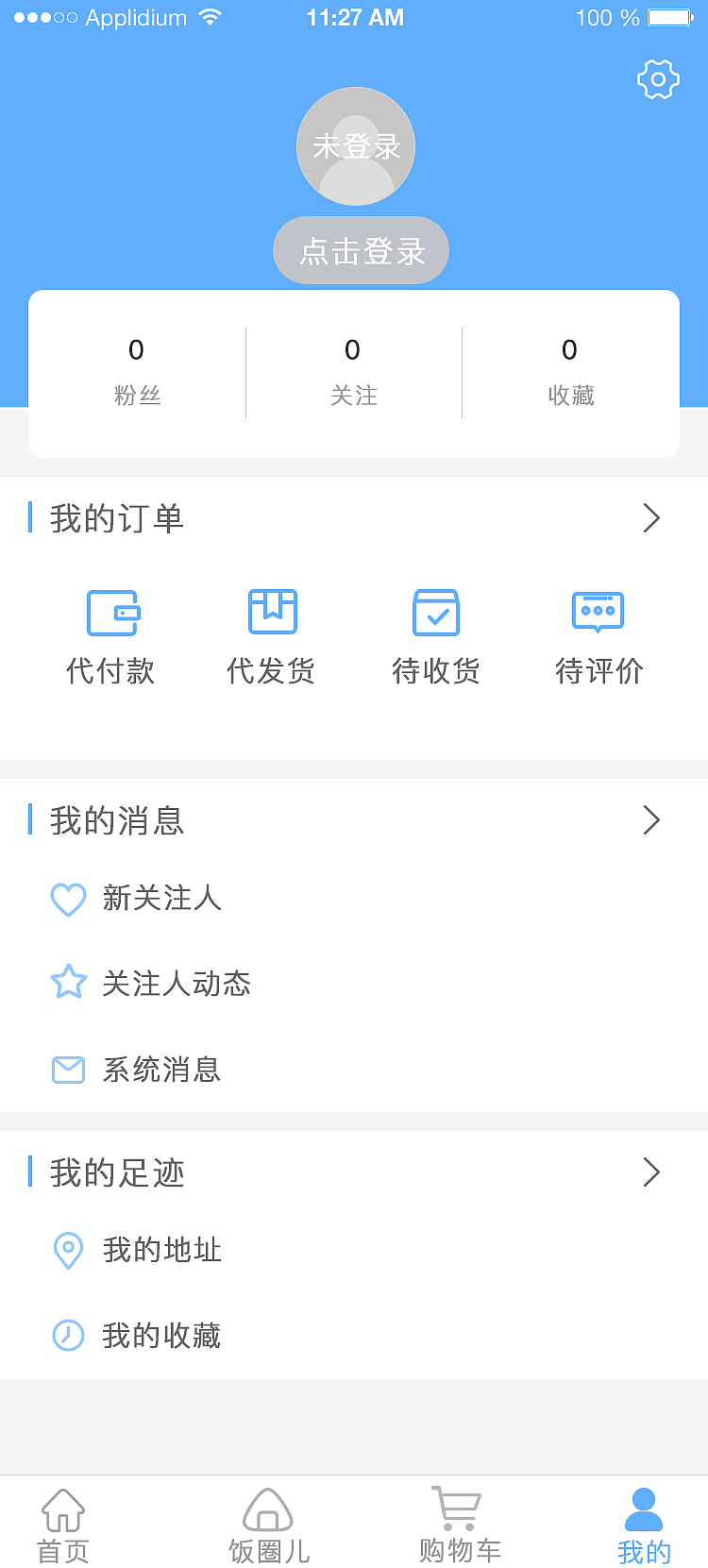Open the 我的收藏 clock icon
The image size is (708, 1568).
(68, 1335)
